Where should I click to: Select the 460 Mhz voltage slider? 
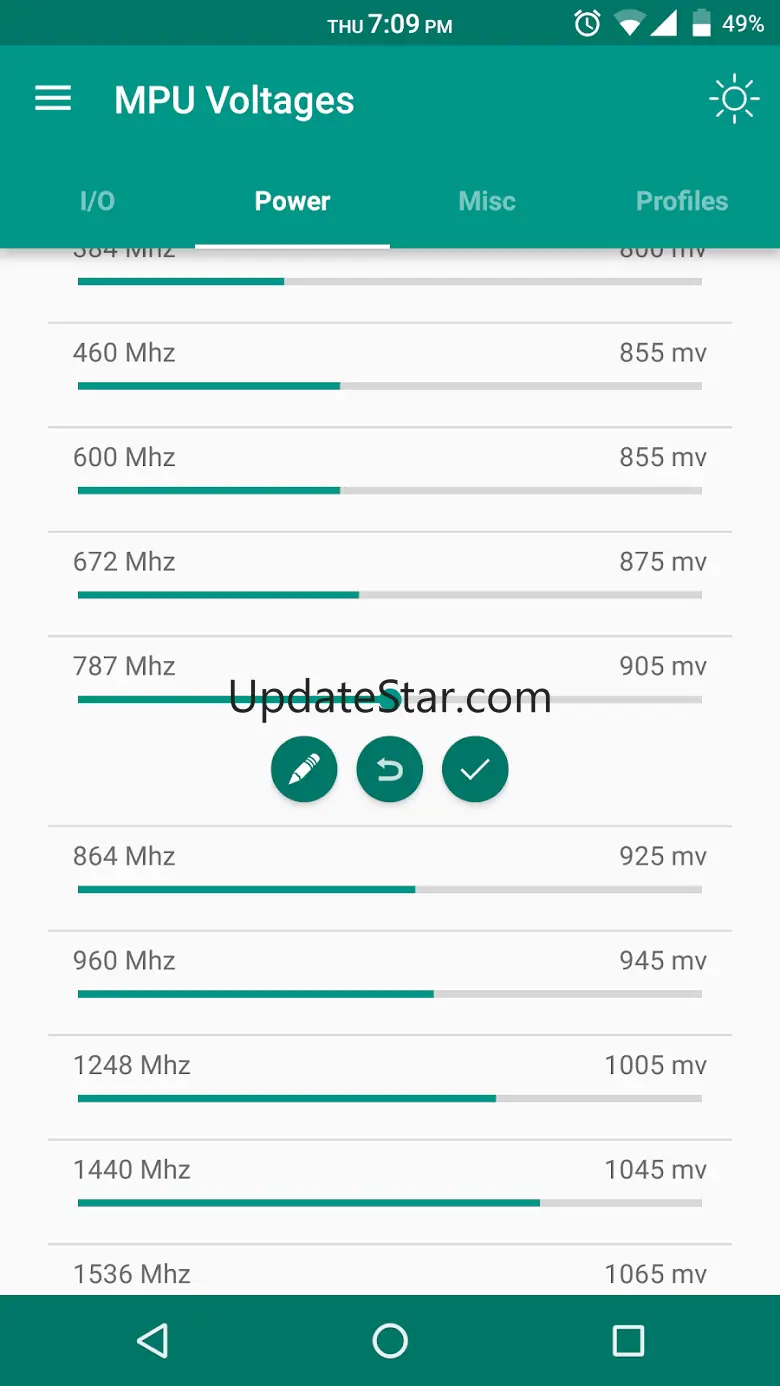click(x=390, y=386)
